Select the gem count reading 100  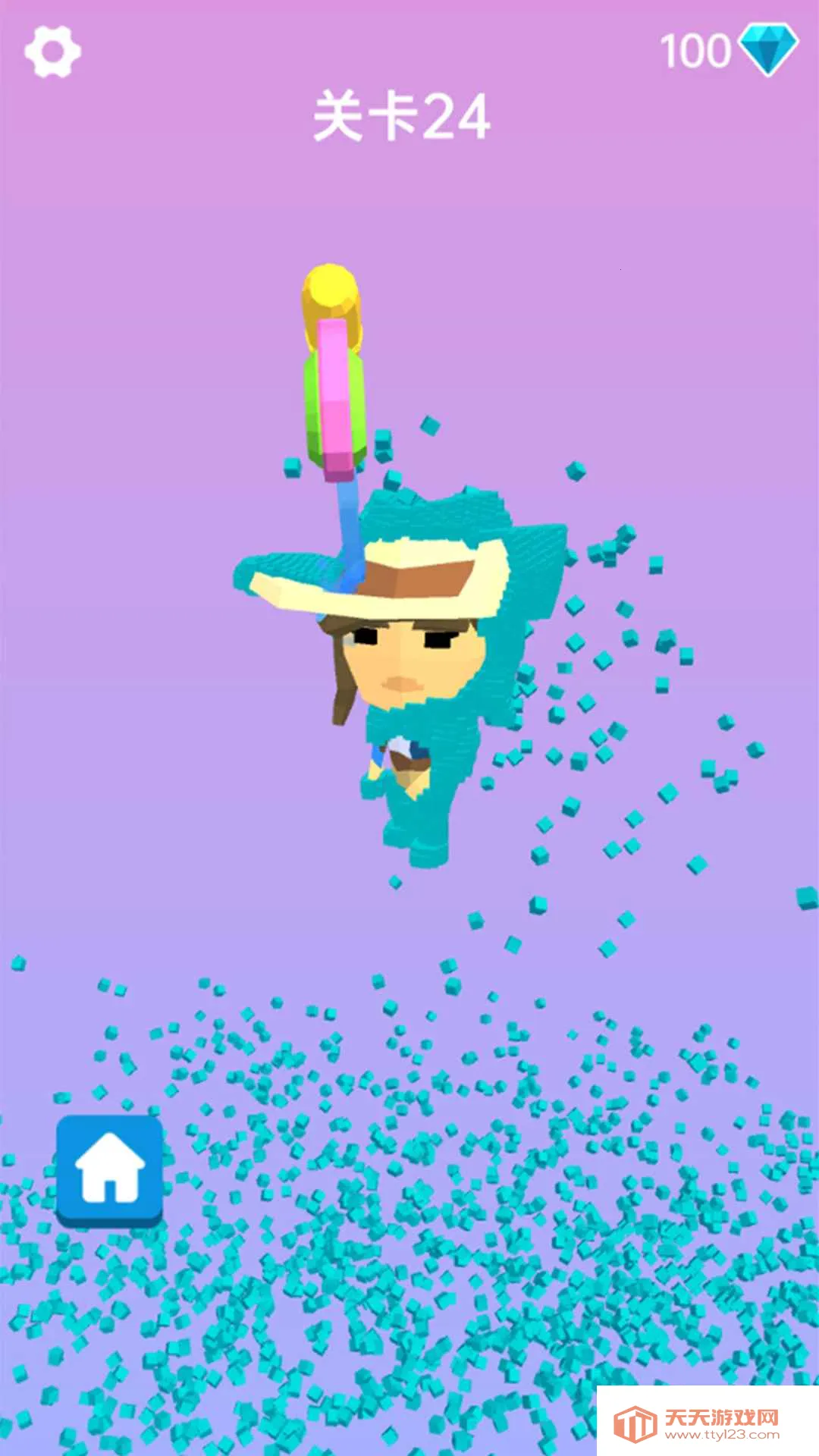[x=694, y=51]
